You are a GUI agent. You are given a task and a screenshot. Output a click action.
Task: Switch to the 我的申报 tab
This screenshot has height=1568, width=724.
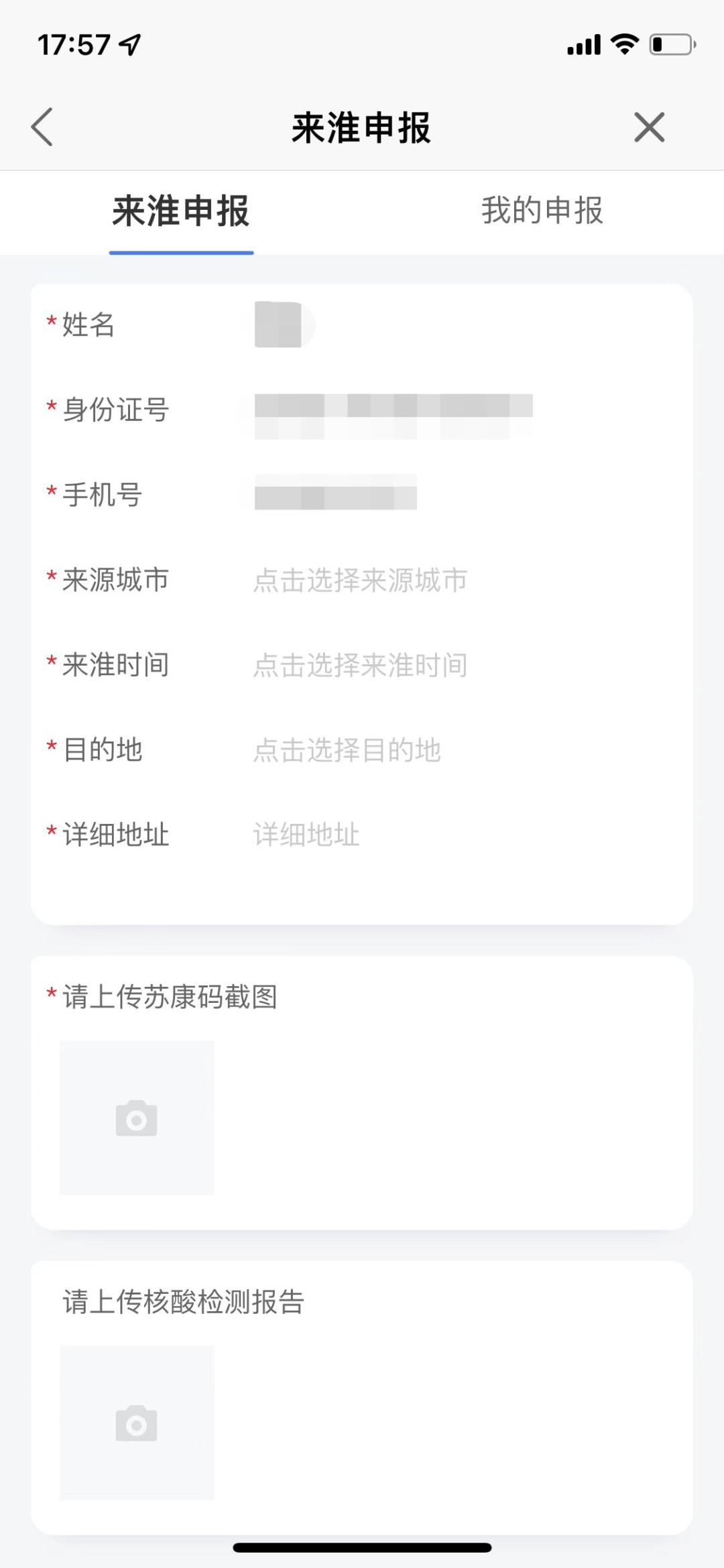(542, 210)
